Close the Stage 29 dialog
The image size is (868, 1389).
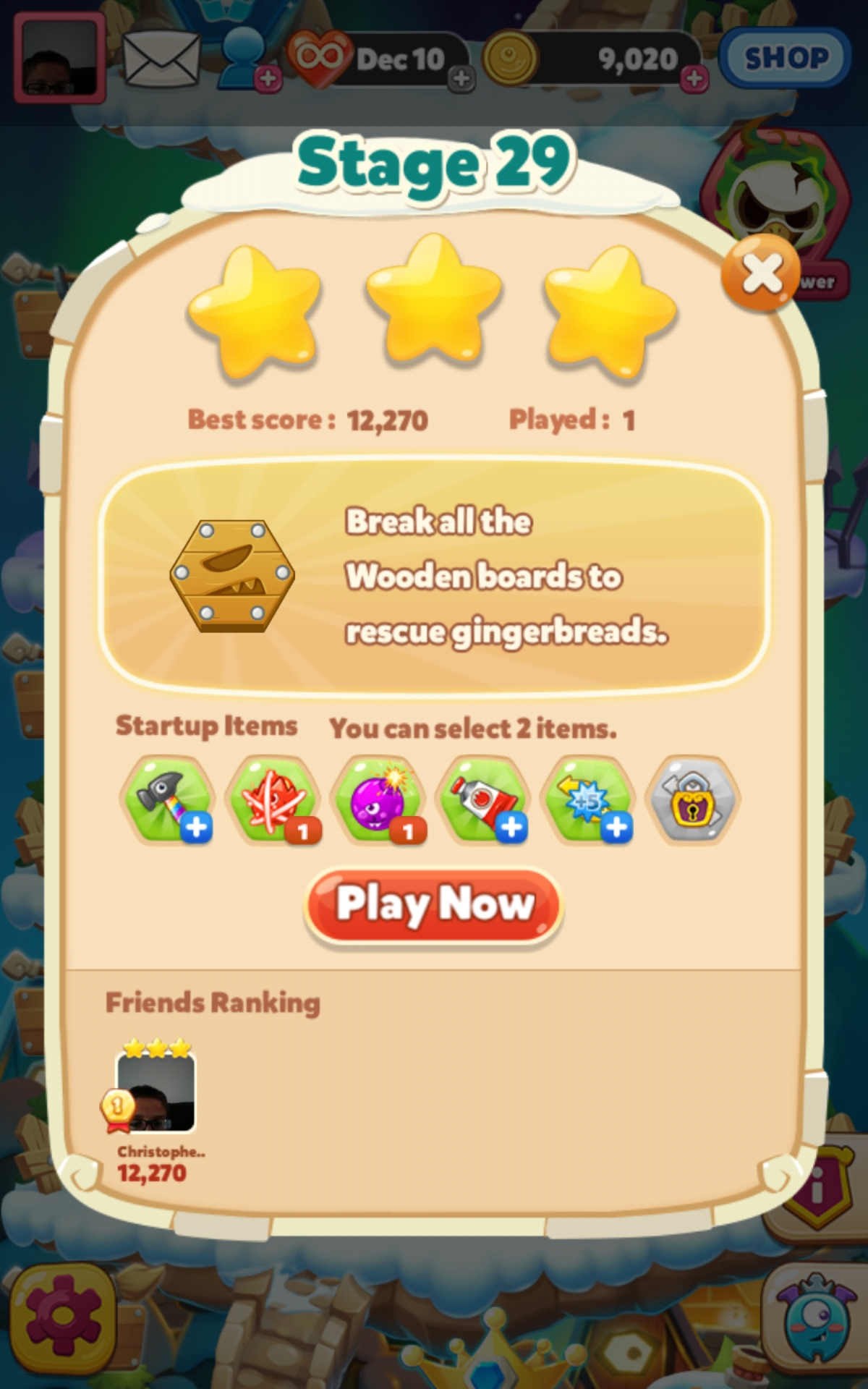pos(760,273)
